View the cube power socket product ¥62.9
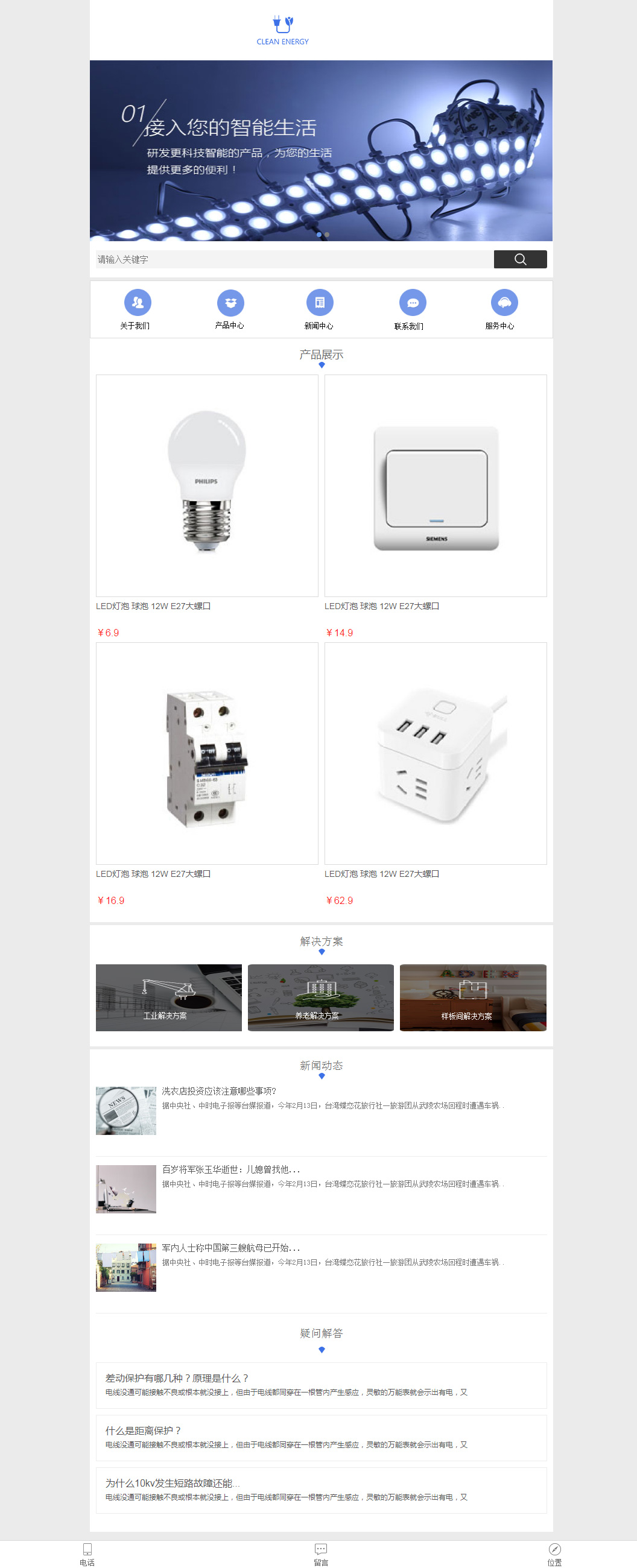The height and width of the screenshot is (1568, 637). (436, 753)
